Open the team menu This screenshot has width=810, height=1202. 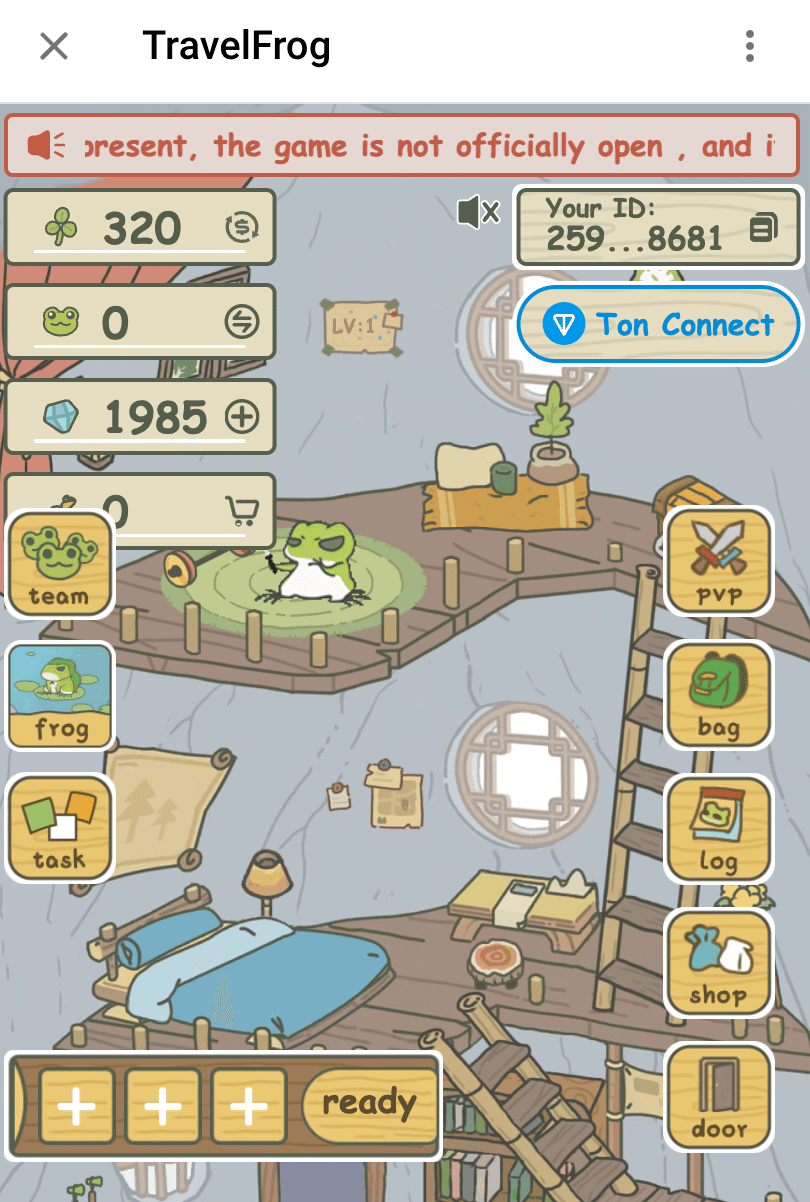tap(59, 564)
